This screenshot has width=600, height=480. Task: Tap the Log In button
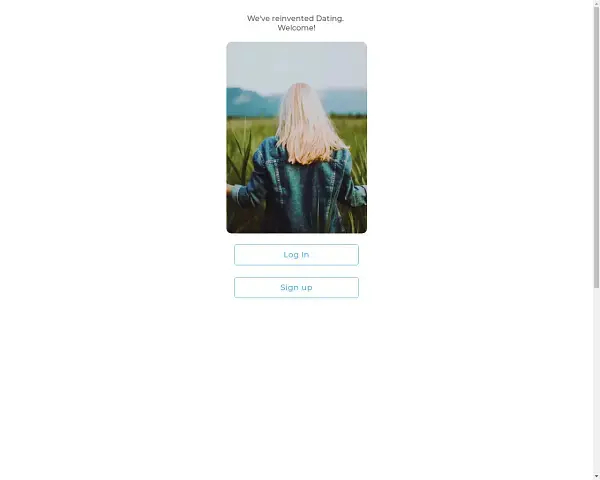[x=296, y=255]
